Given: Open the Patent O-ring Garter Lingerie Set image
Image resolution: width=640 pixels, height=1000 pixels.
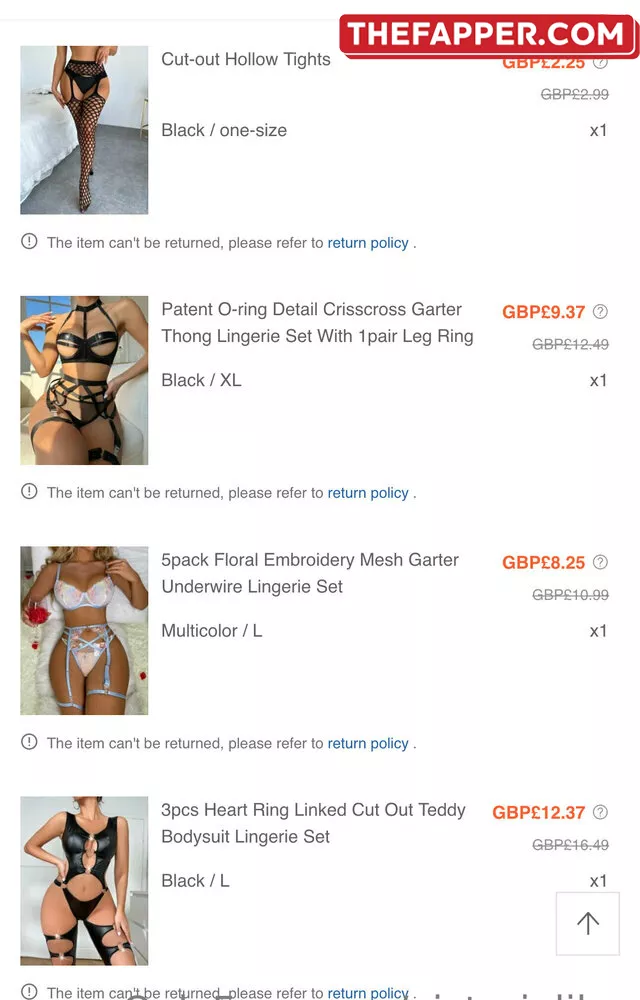Looking at the screenshot, I should click(x=84, y=380).
